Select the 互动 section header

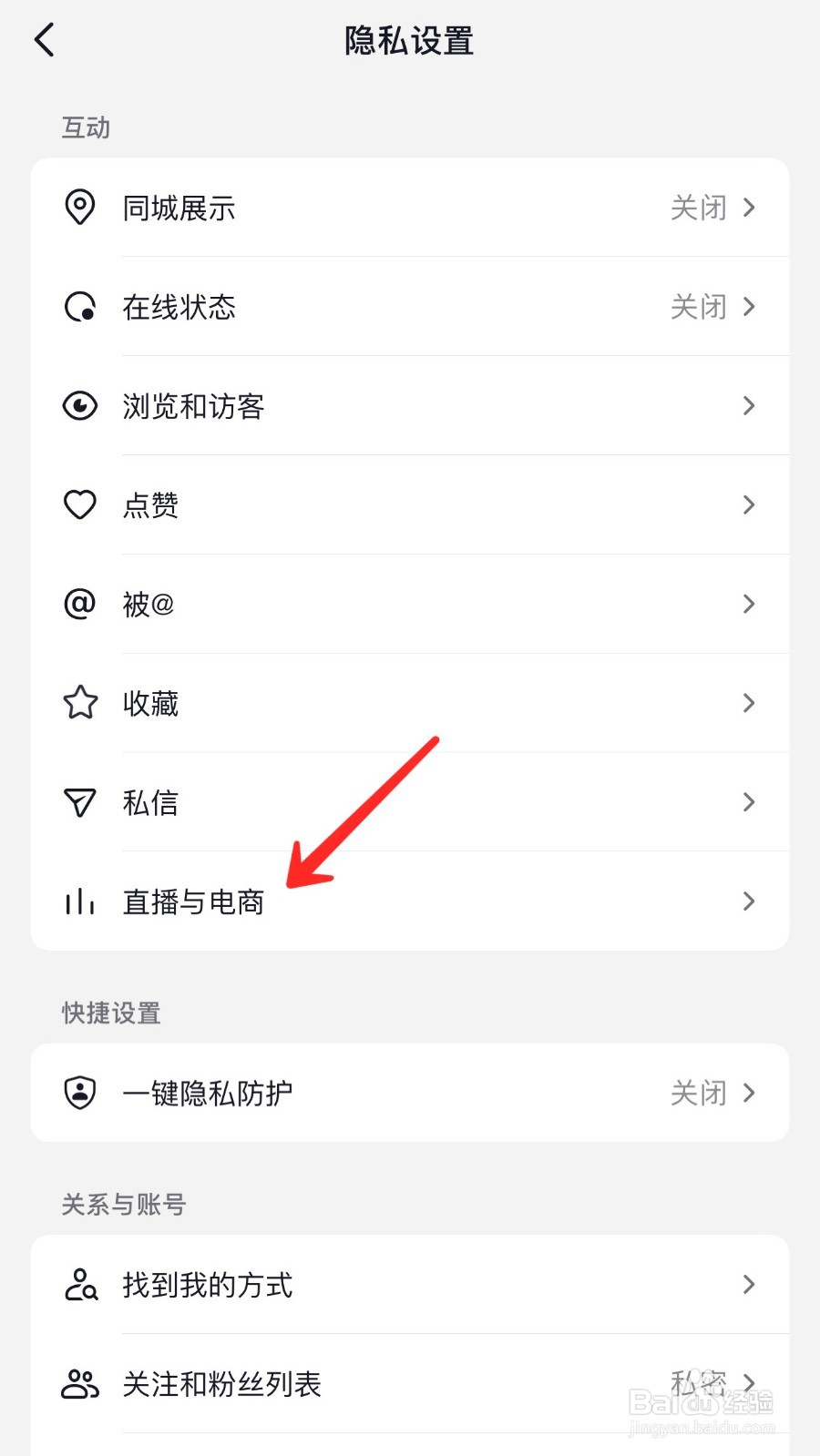pos(86,127)
